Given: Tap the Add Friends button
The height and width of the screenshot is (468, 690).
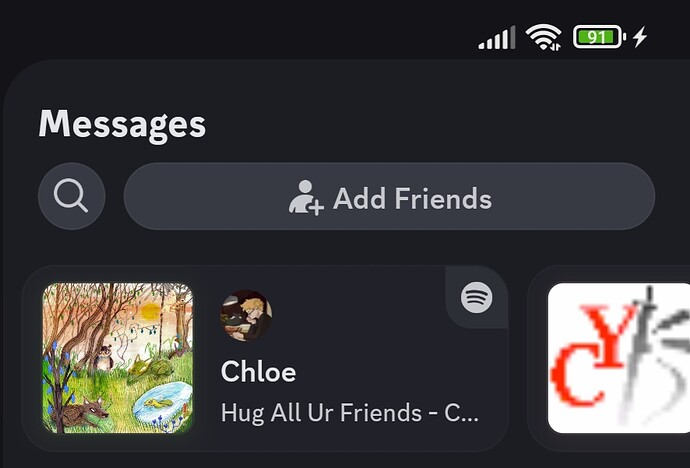Looking at the screenshot, I should (389, 197).
